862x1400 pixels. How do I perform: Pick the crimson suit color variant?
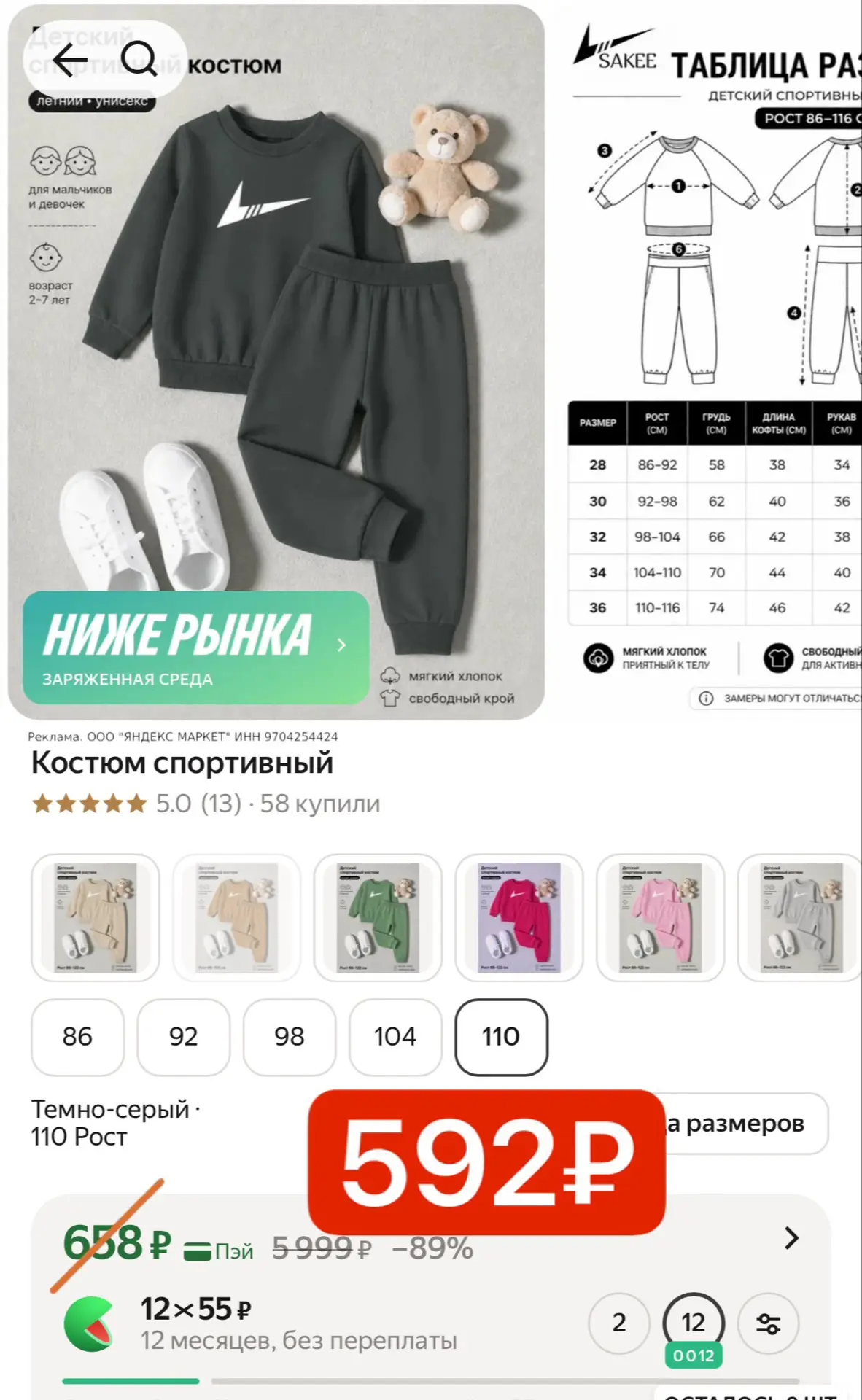click(519, 917)
